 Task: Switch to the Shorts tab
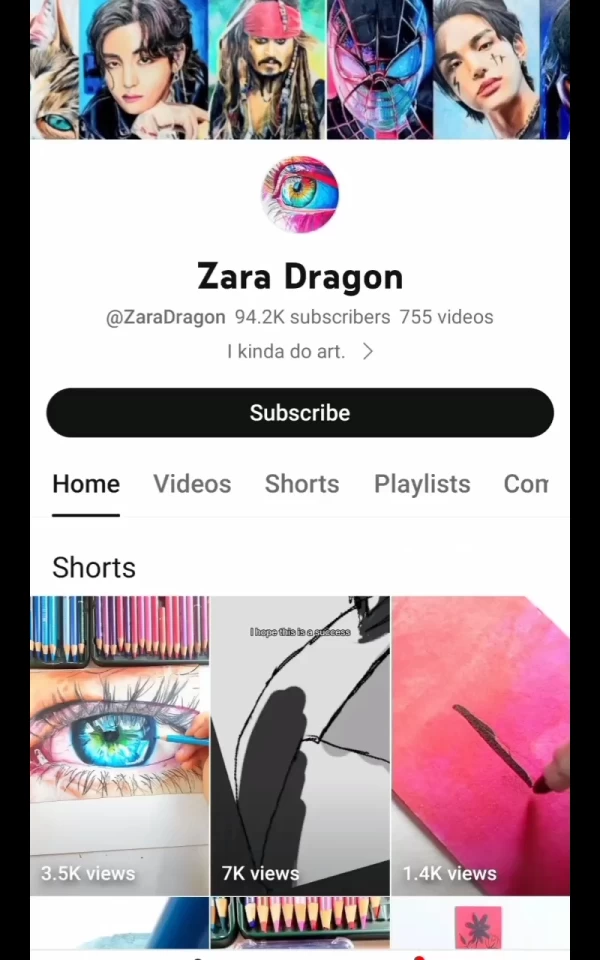302,484
